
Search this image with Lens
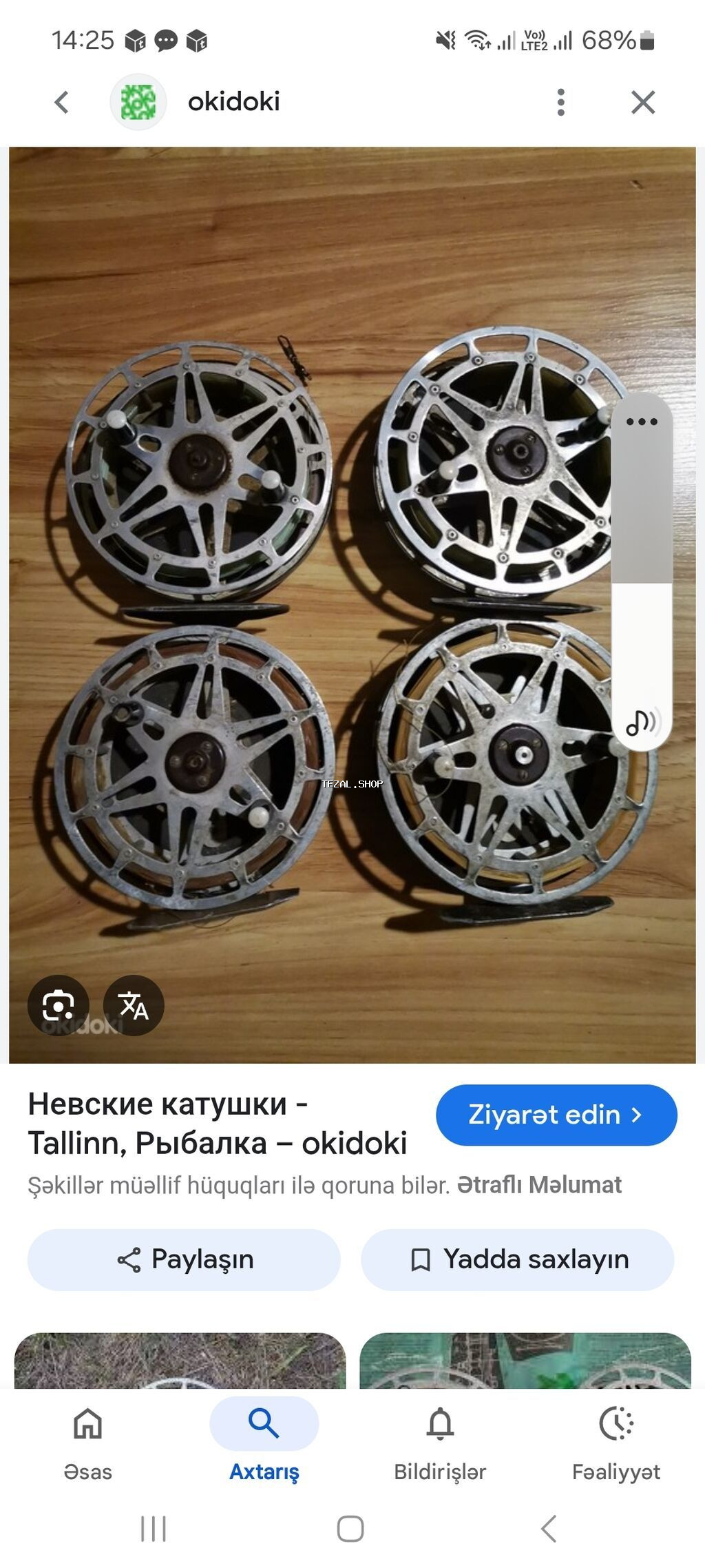[59, 1006]
